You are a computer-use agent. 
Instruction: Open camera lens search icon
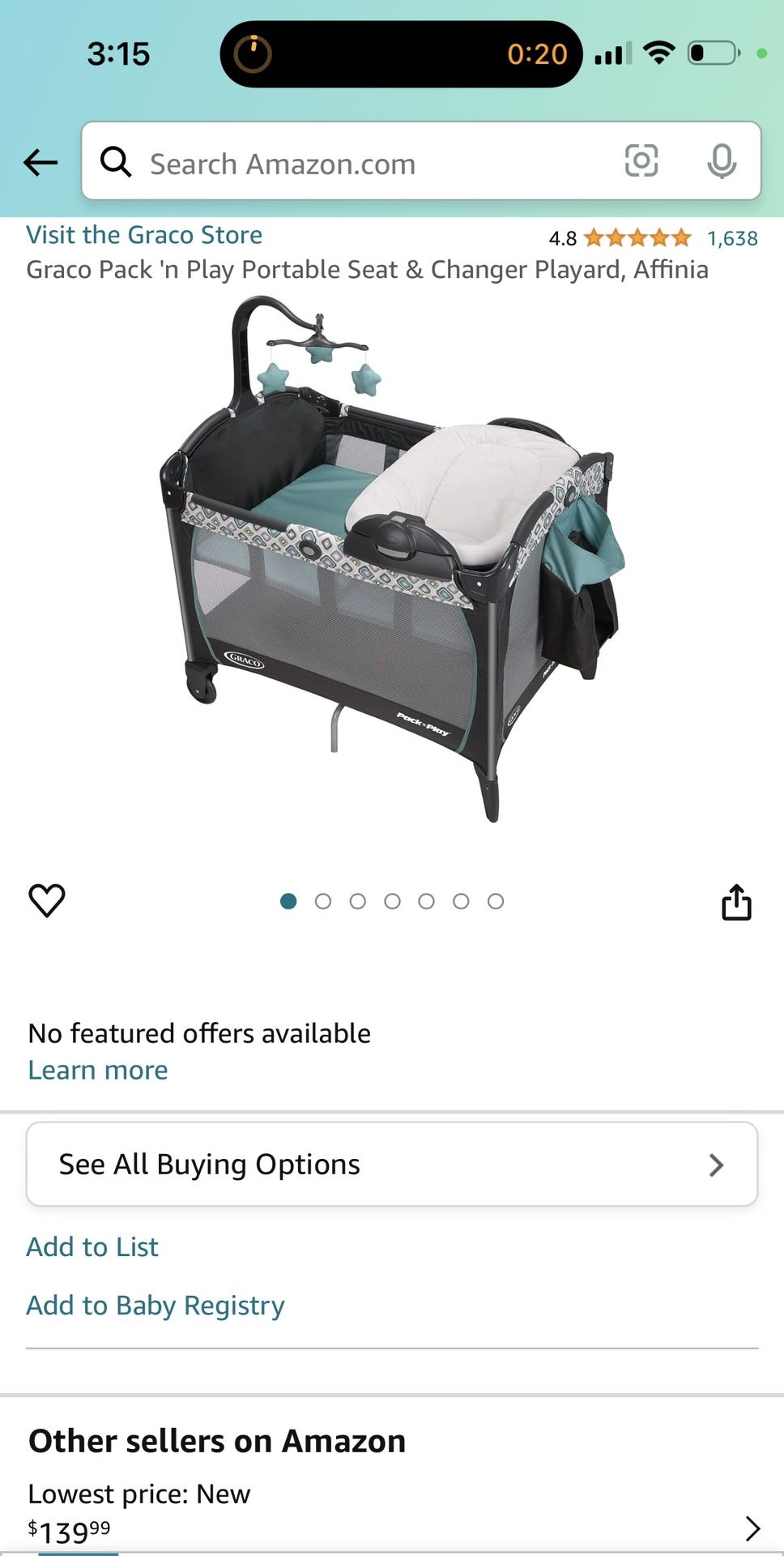click(641, 160)
